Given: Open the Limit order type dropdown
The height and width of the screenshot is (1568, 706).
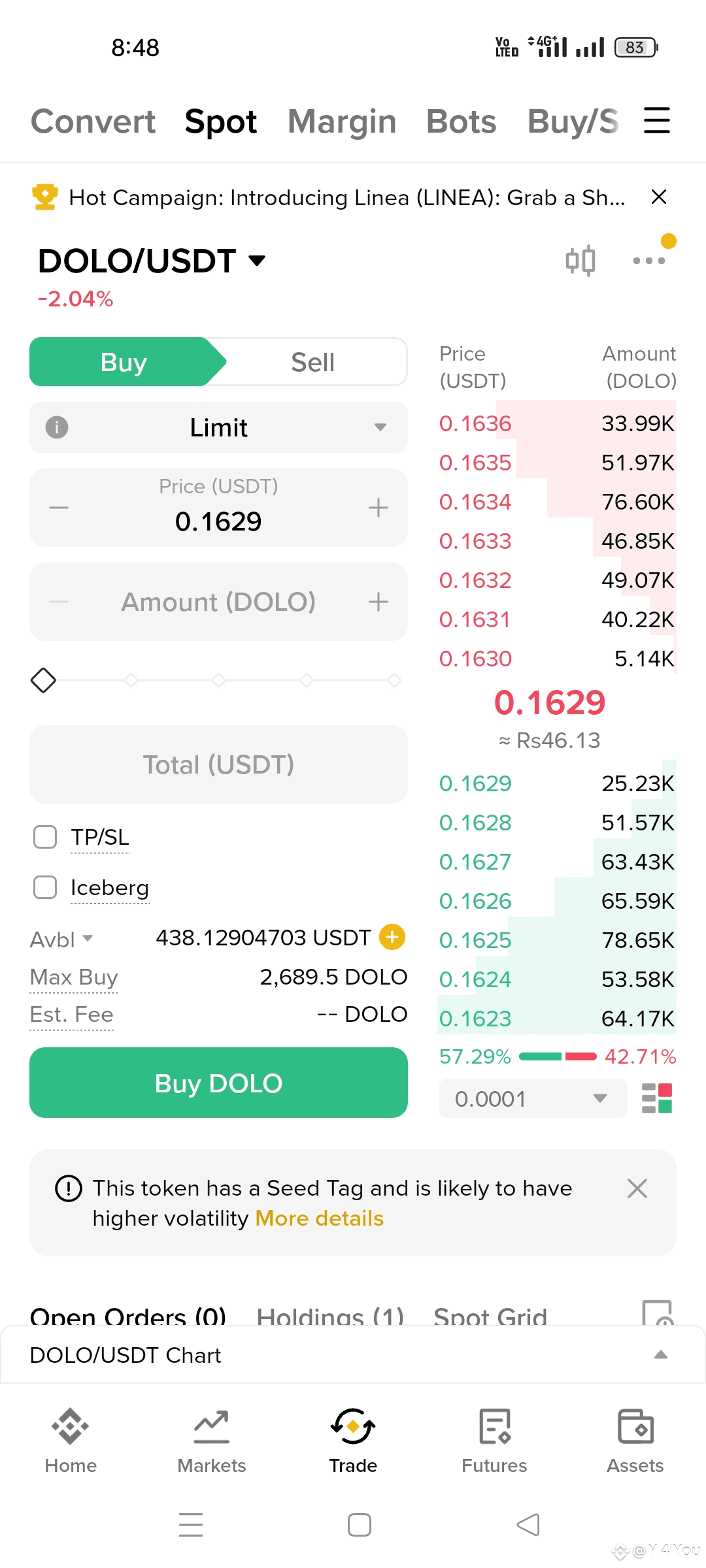Looking at the screenshot, I should pyautogui.click(x=218, y=428).
